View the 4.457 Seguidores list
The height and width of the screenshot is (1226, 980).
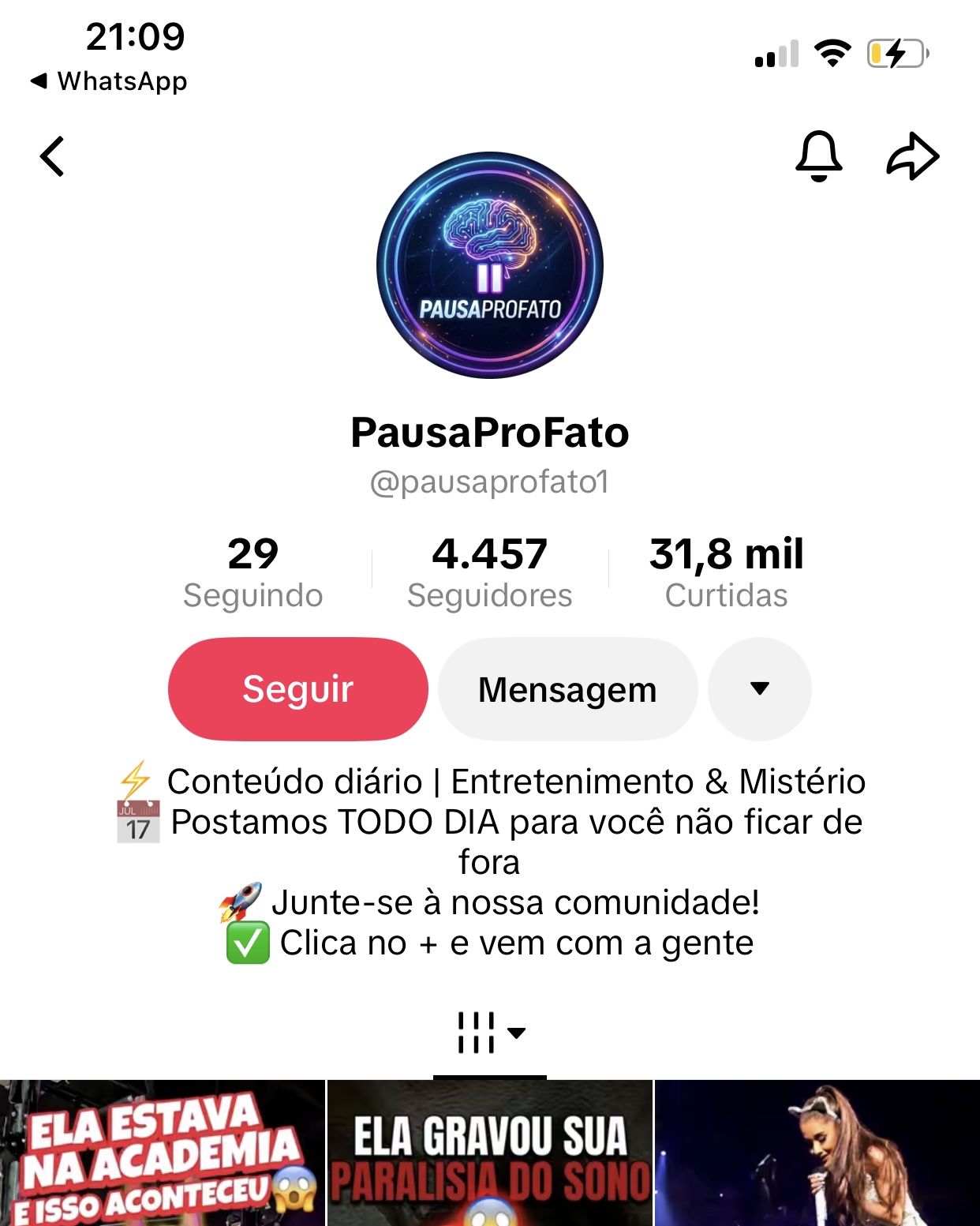point(489,570)
